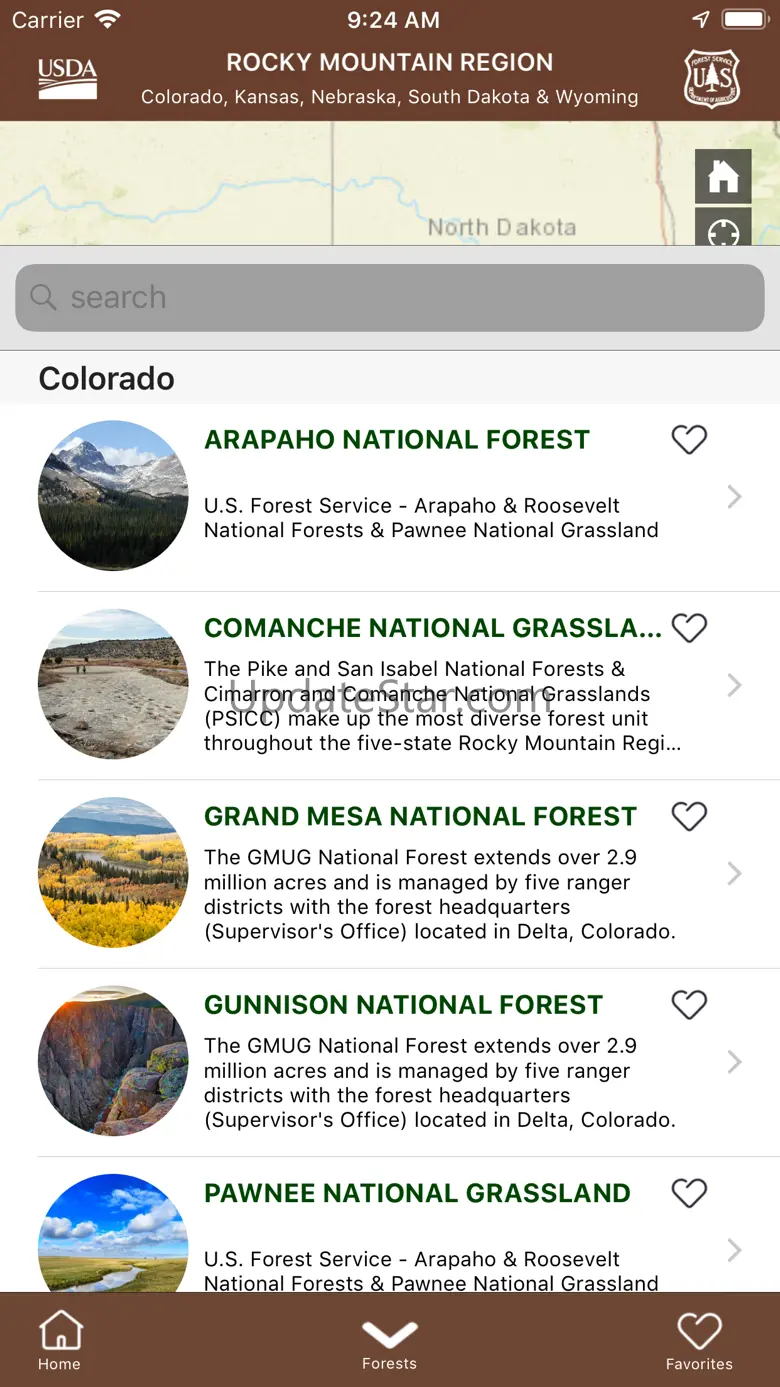Open Pawnee National Grassland
The width and height of the screenshot is (780, 1387).
390,1225
